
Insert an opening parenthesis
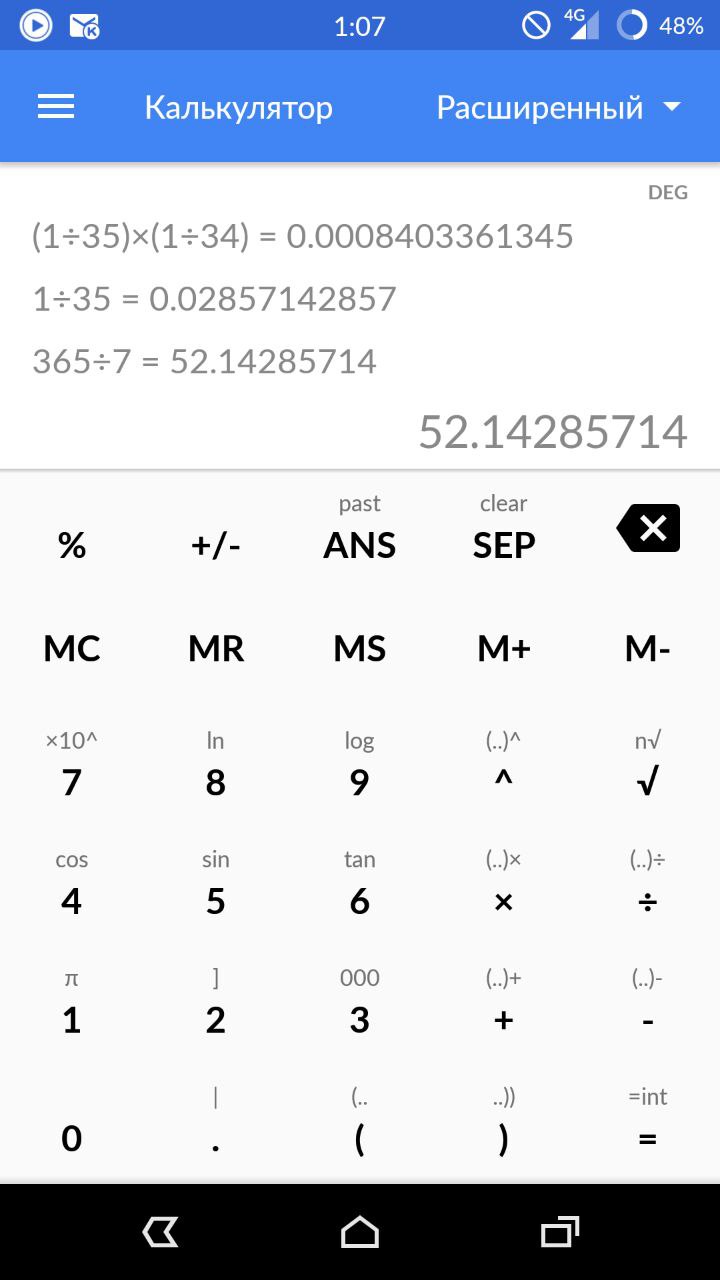(x=360, y=1138)
